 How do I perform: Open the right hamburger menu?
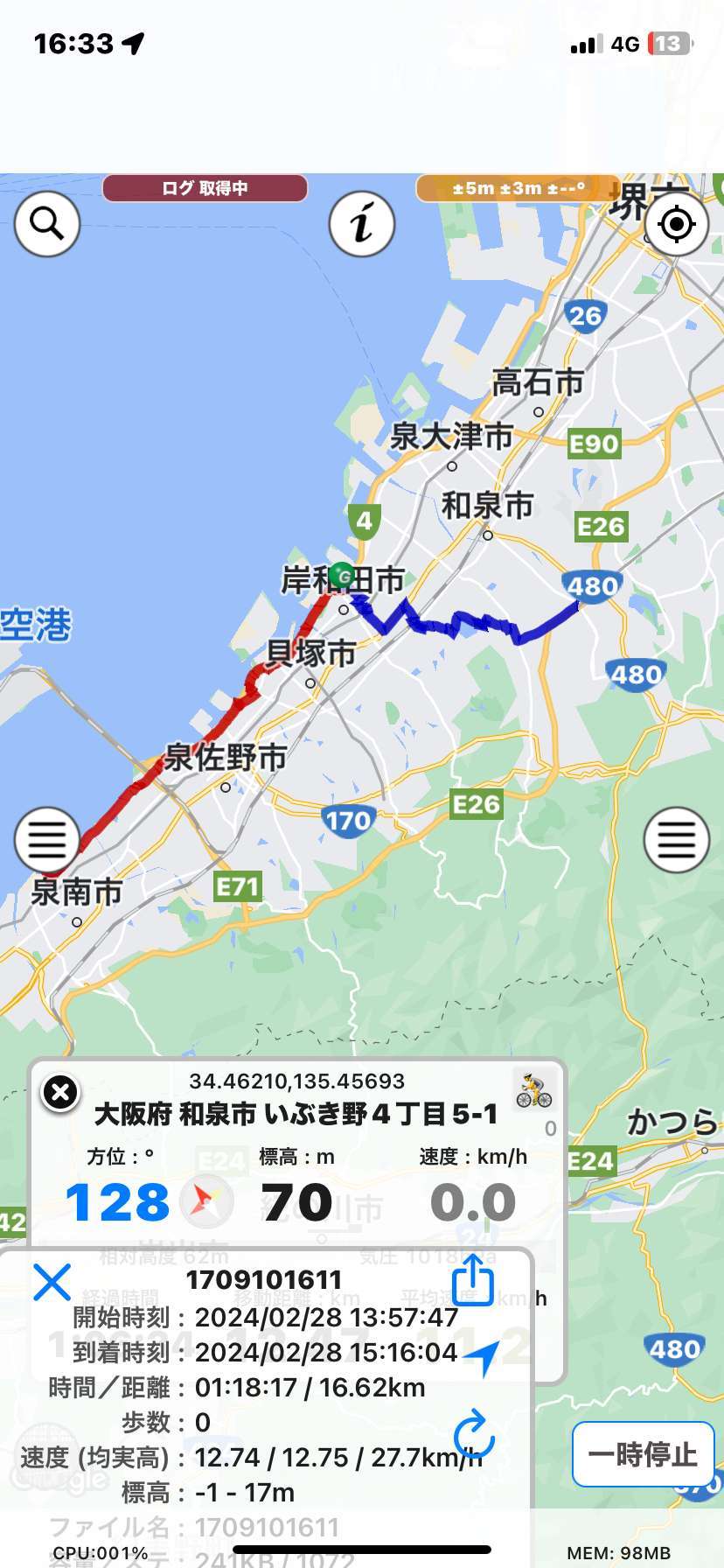coord(676,840)
